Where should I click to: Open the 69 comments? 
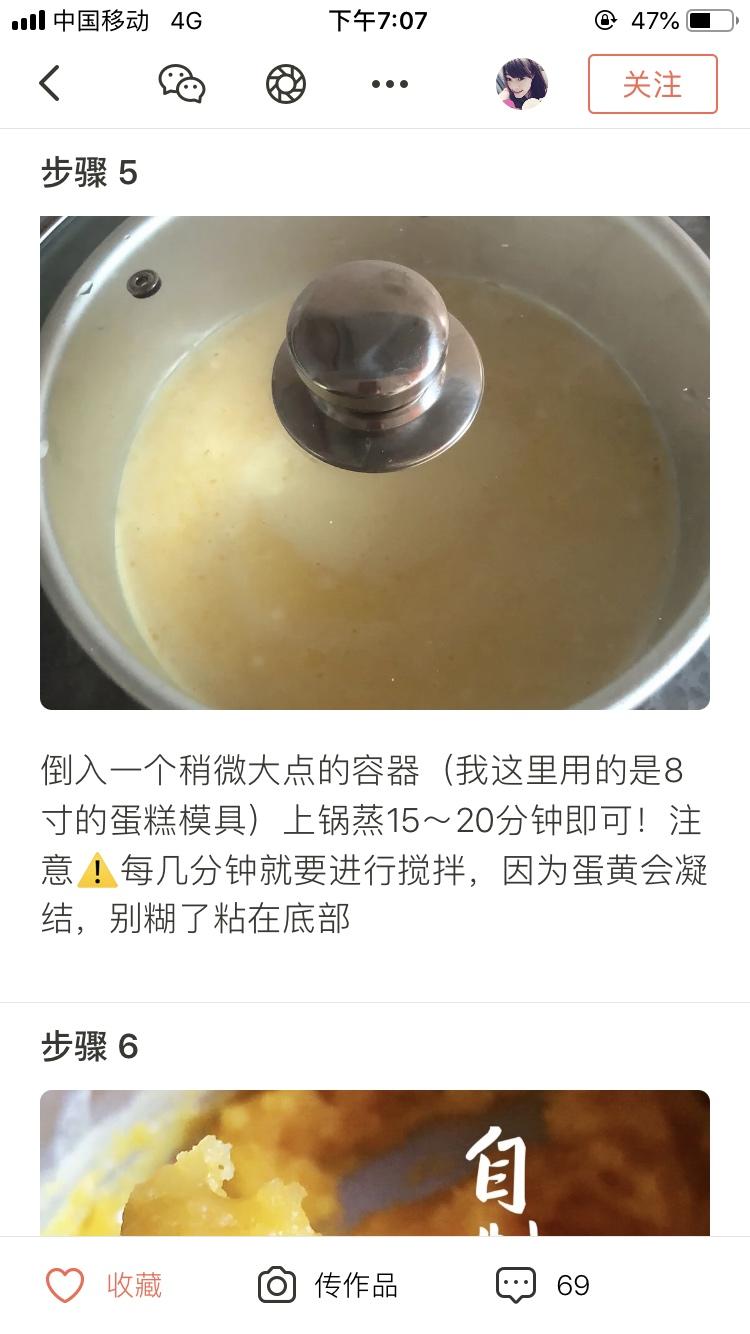pos(544,1285)
